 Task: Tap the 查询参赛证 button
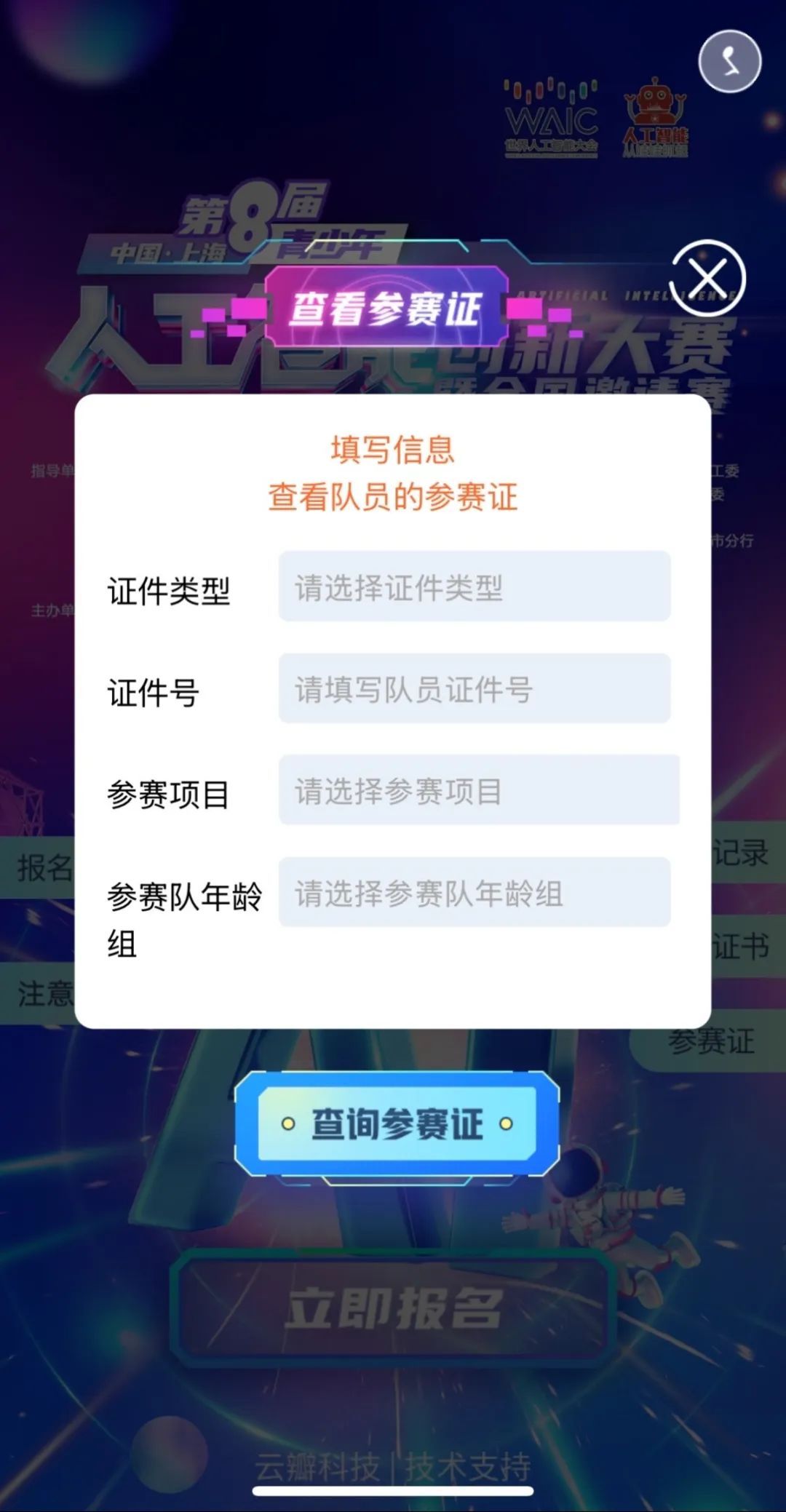397,1123
